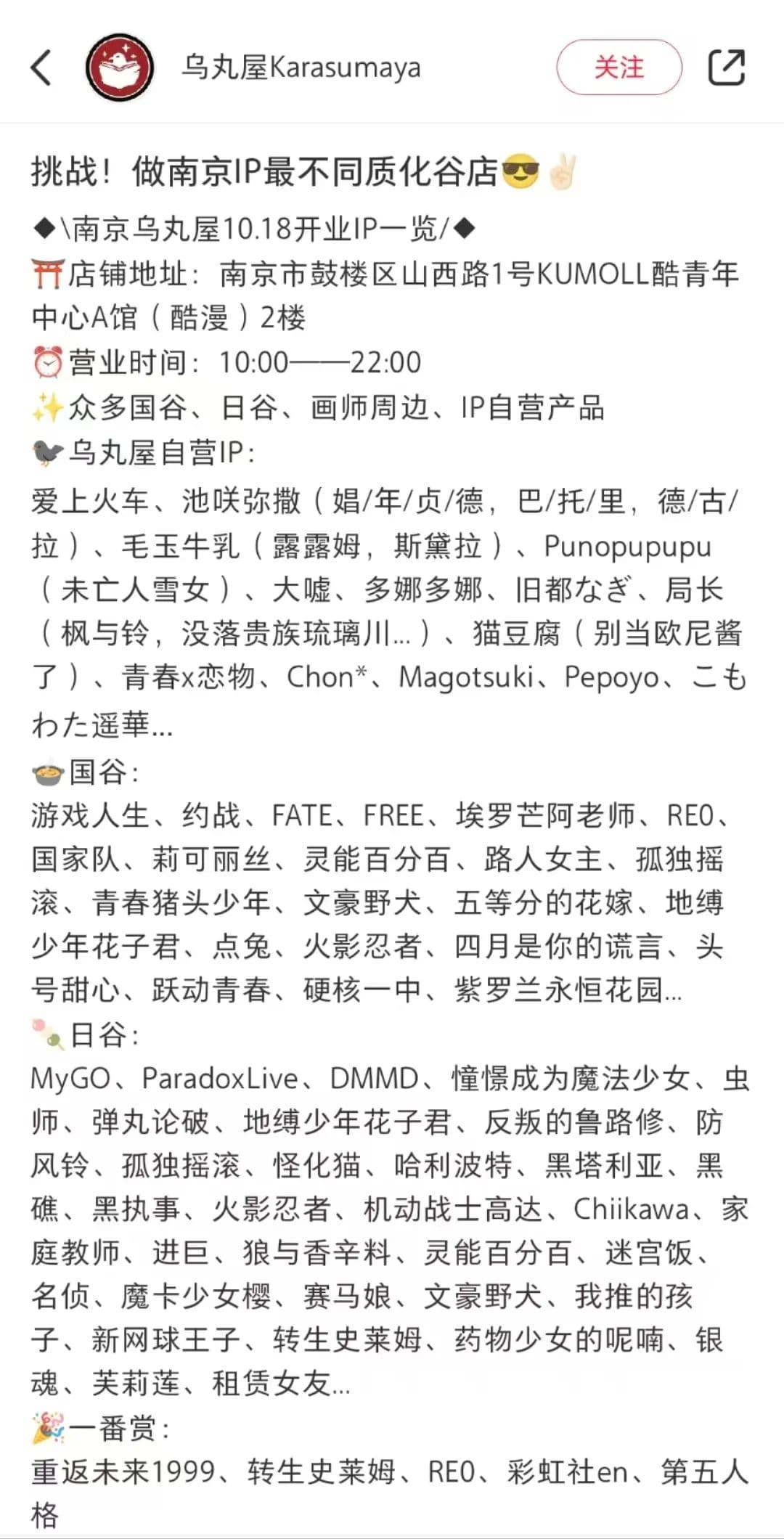784x1539 pixels.
Task: Open the 乌丸屋Karasumaya username
Action: click(x=301, y=68)
